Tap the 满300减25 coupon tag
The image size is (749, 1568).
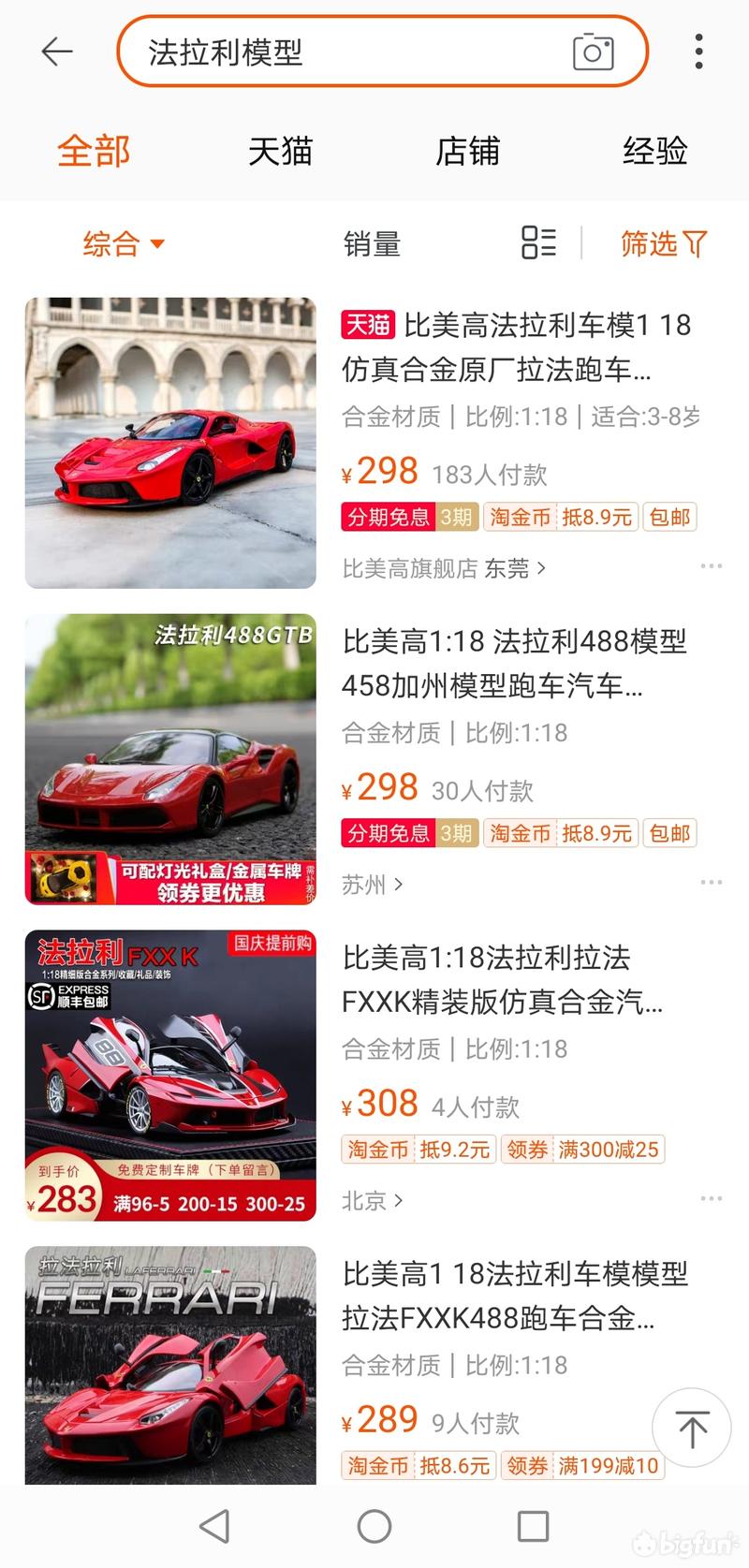(x=609, y=1150)
